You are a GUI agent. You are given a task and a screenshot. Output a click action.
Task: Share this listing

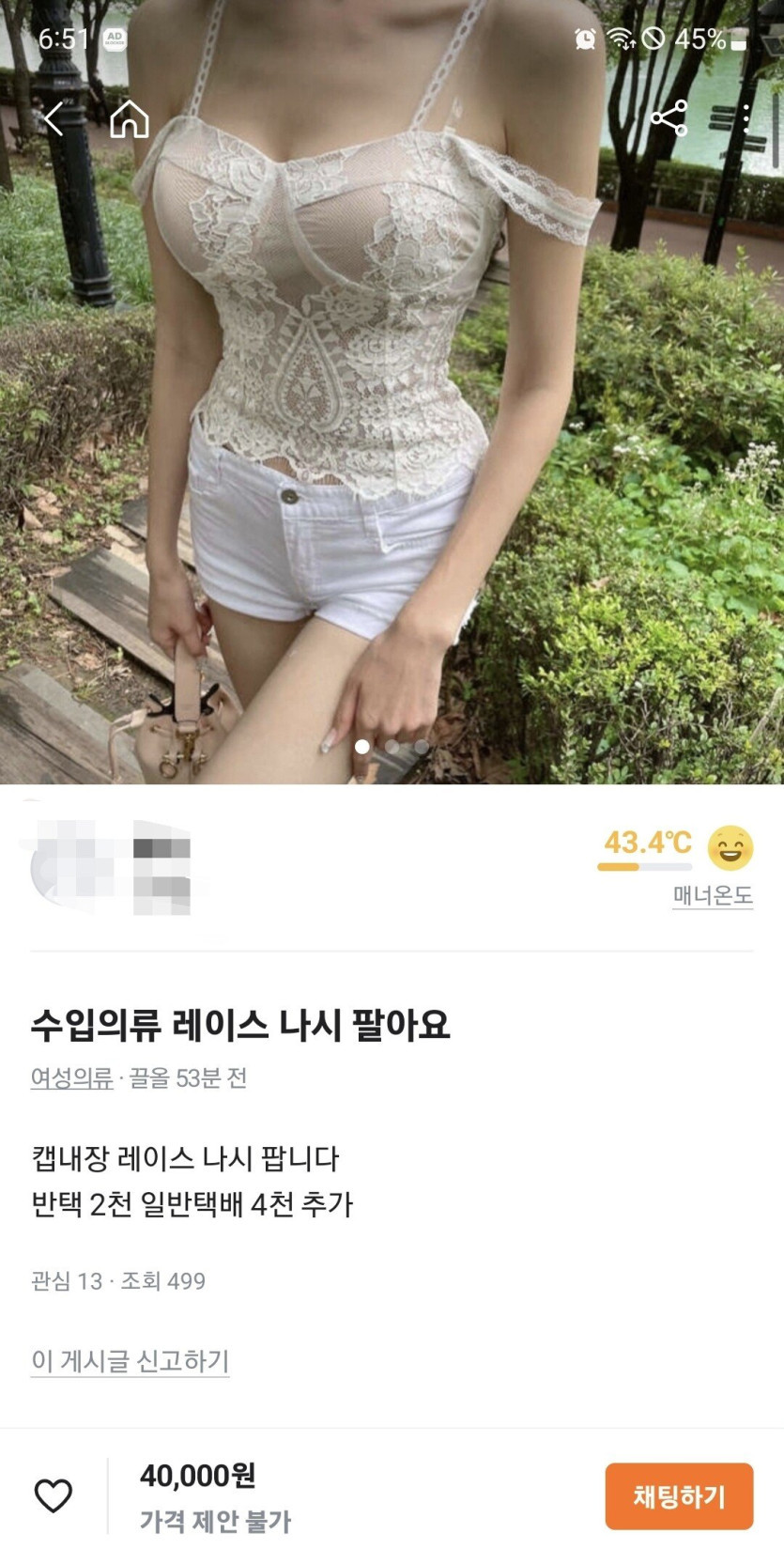click(669, 118)
